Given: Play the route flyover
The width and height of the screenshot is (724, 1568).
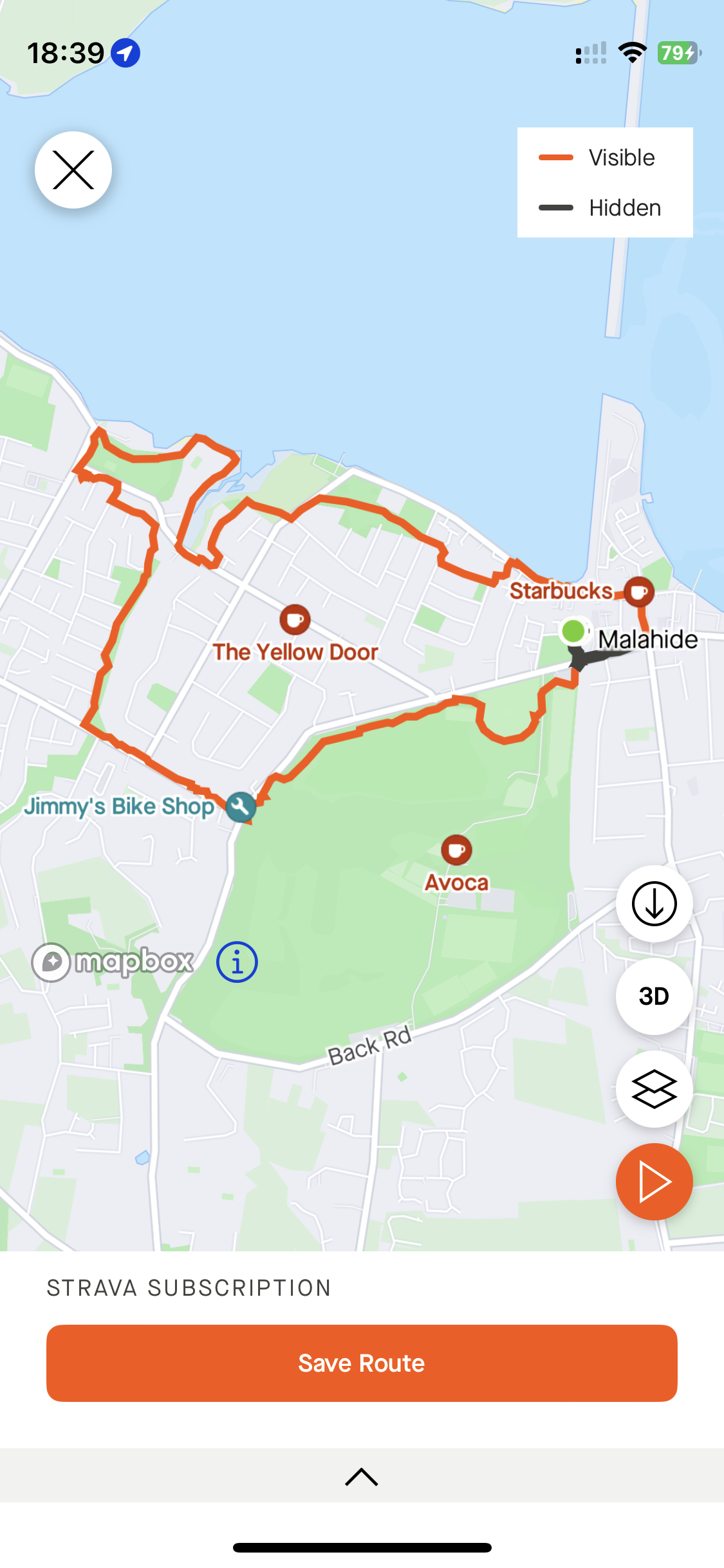Looking at the screenshot, I should 654,1182.
